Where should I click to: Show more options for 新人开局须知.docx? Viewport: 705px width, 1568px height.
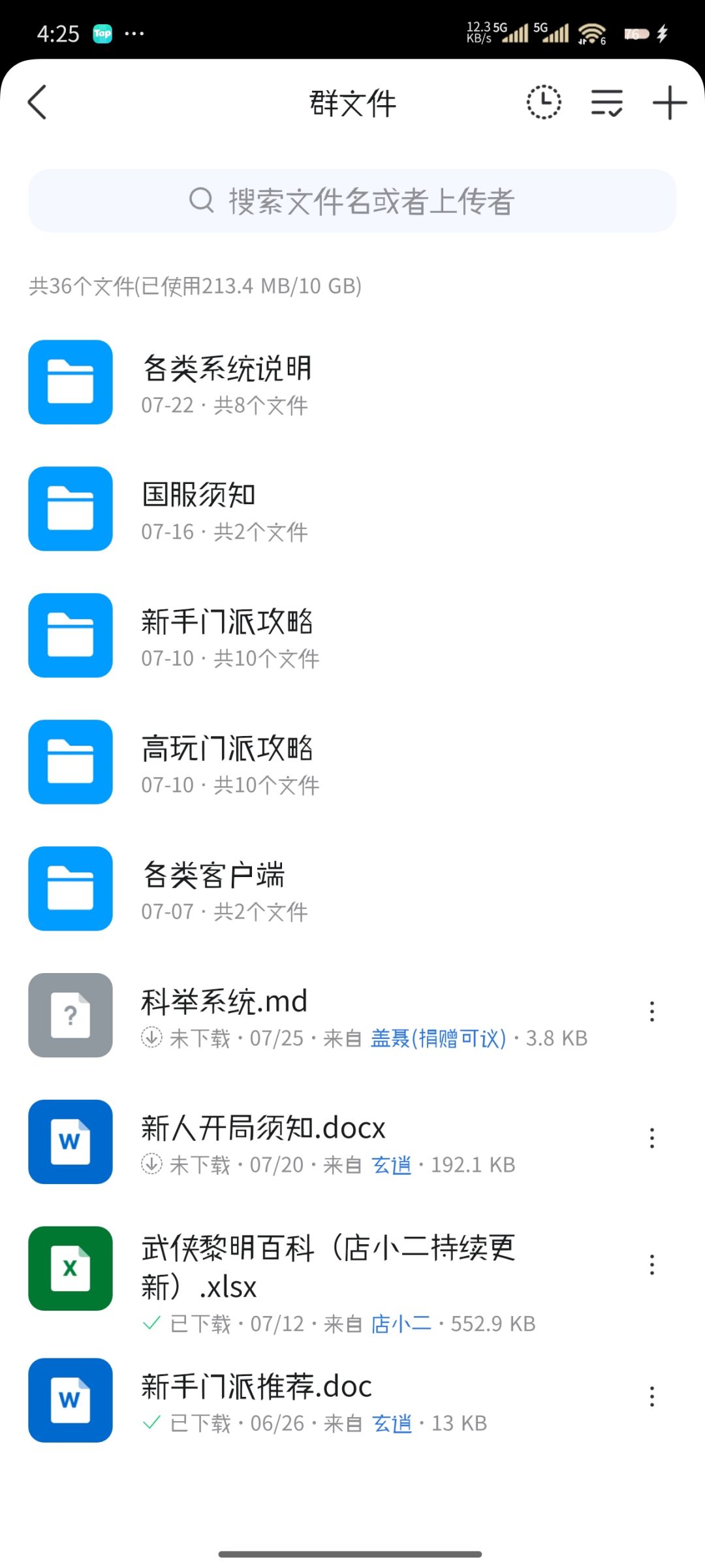651,1138
